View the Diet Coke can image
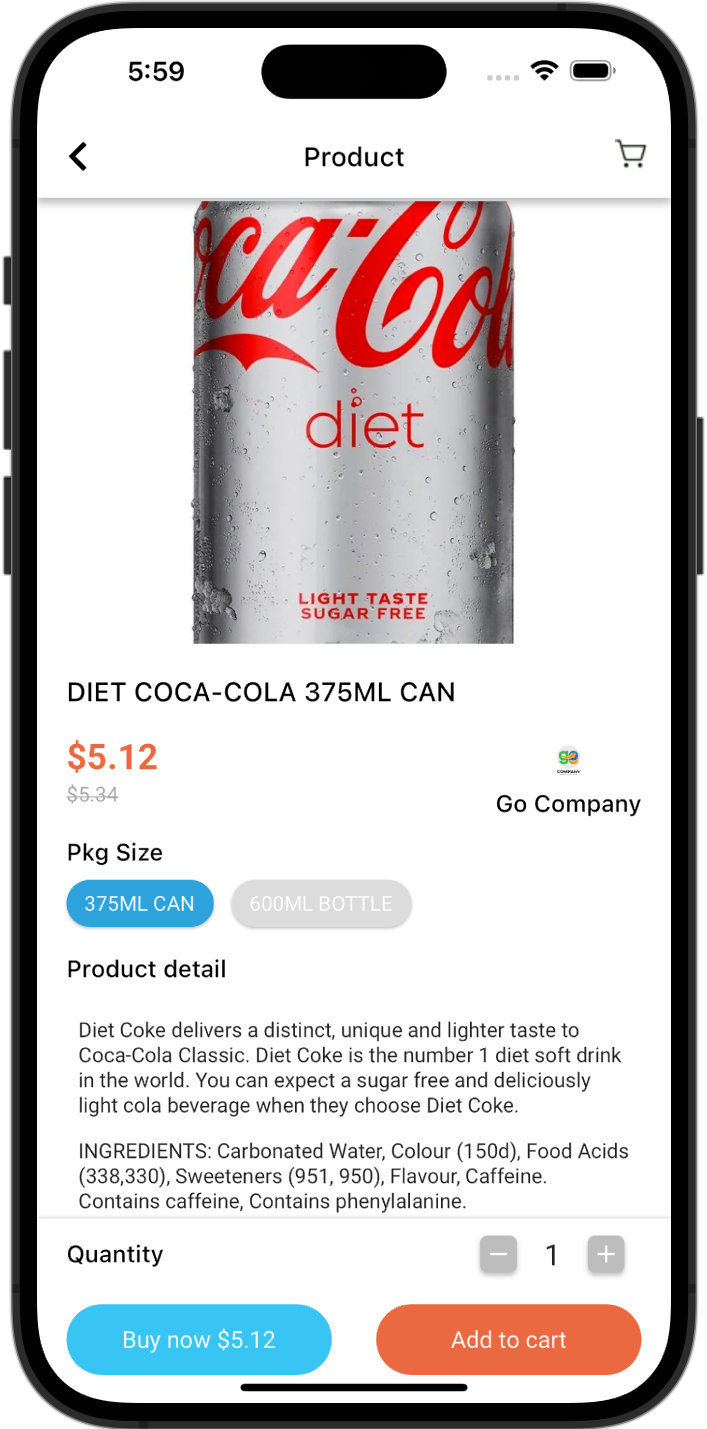This screenshot has height=1429, width=707. click(353, 422)
